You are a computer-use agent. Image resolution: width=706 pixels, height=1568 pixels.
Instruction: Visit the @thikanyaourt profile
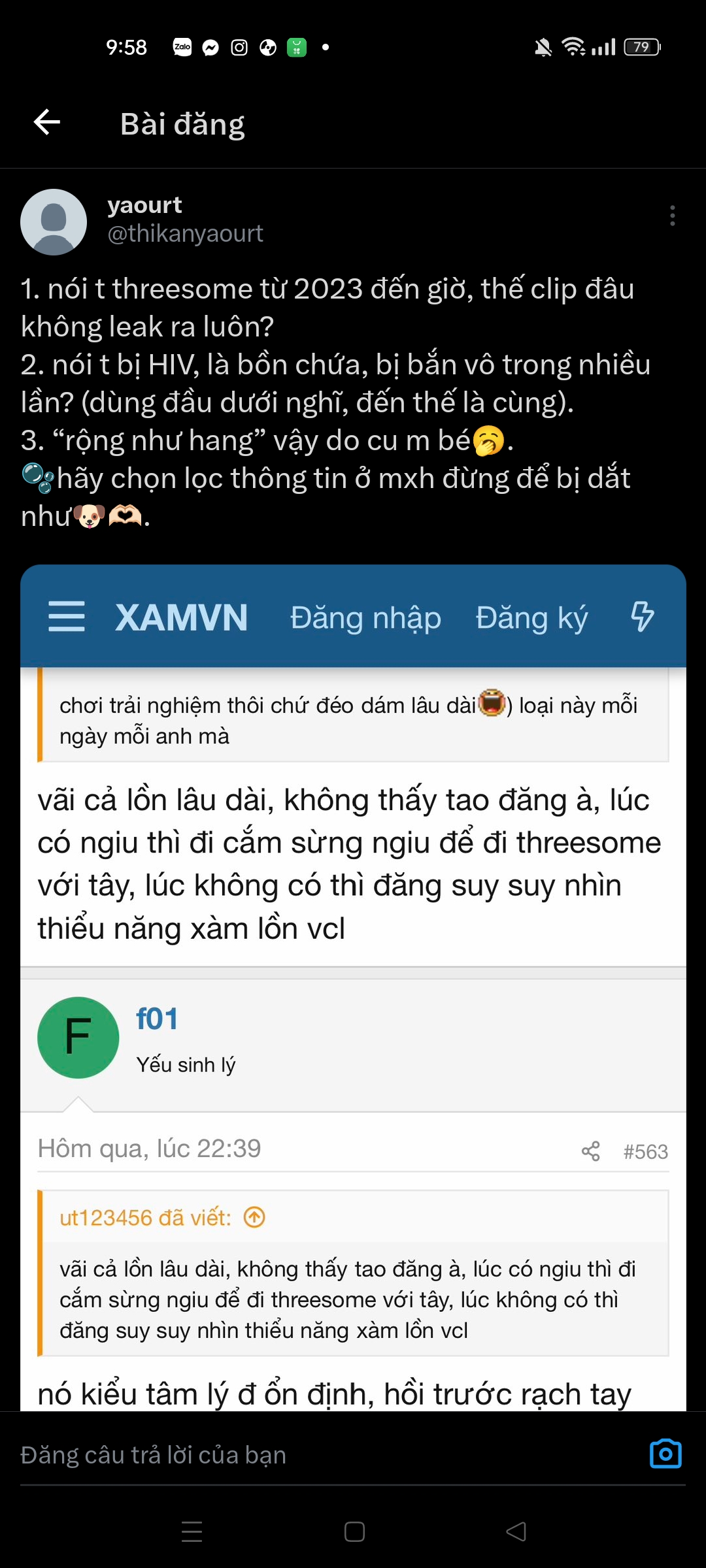tap(185, 234)
